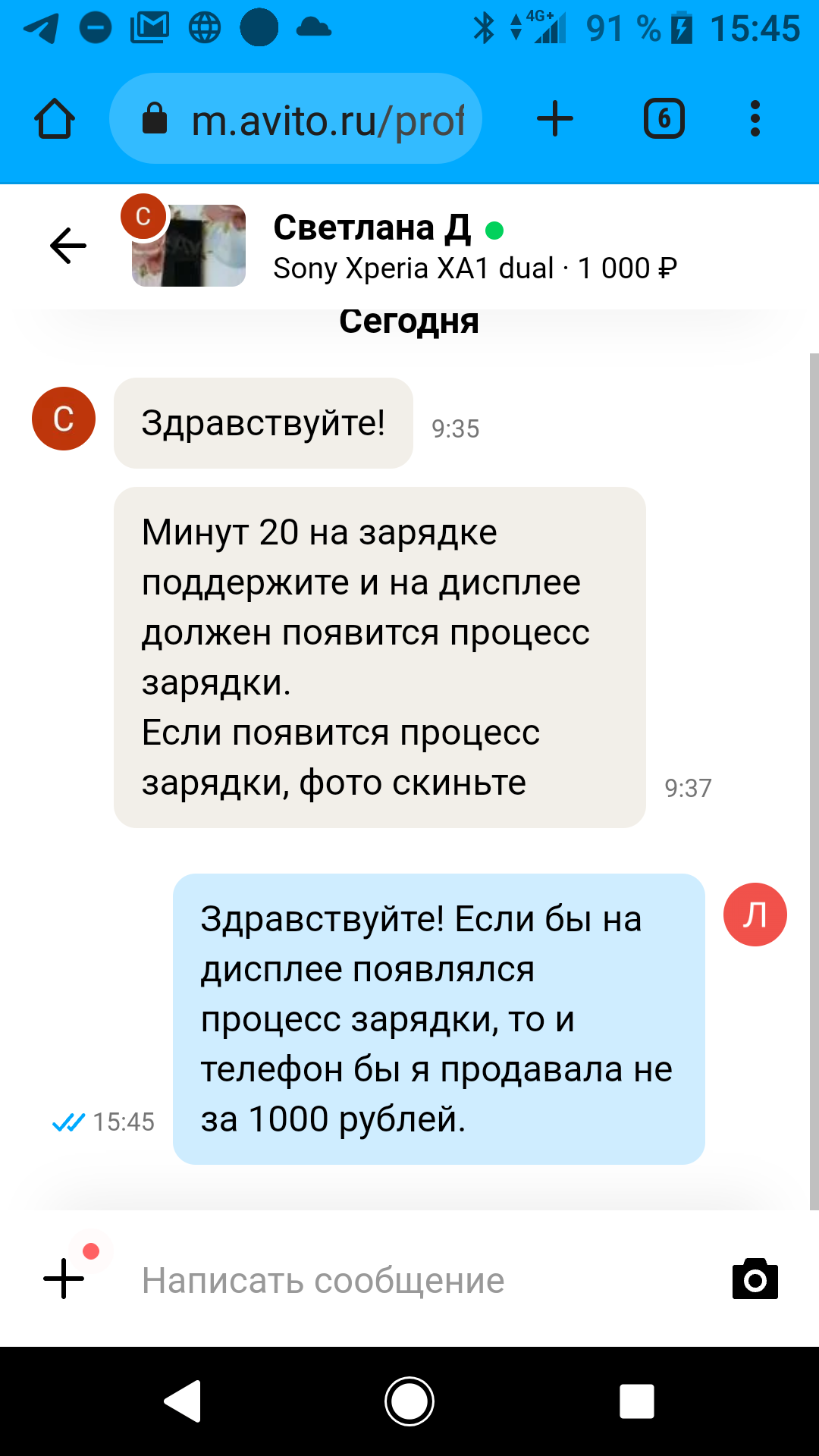Screen dimensions: 819x1456
Task: Tap the plus attachment button
Action: (64, 1279)
